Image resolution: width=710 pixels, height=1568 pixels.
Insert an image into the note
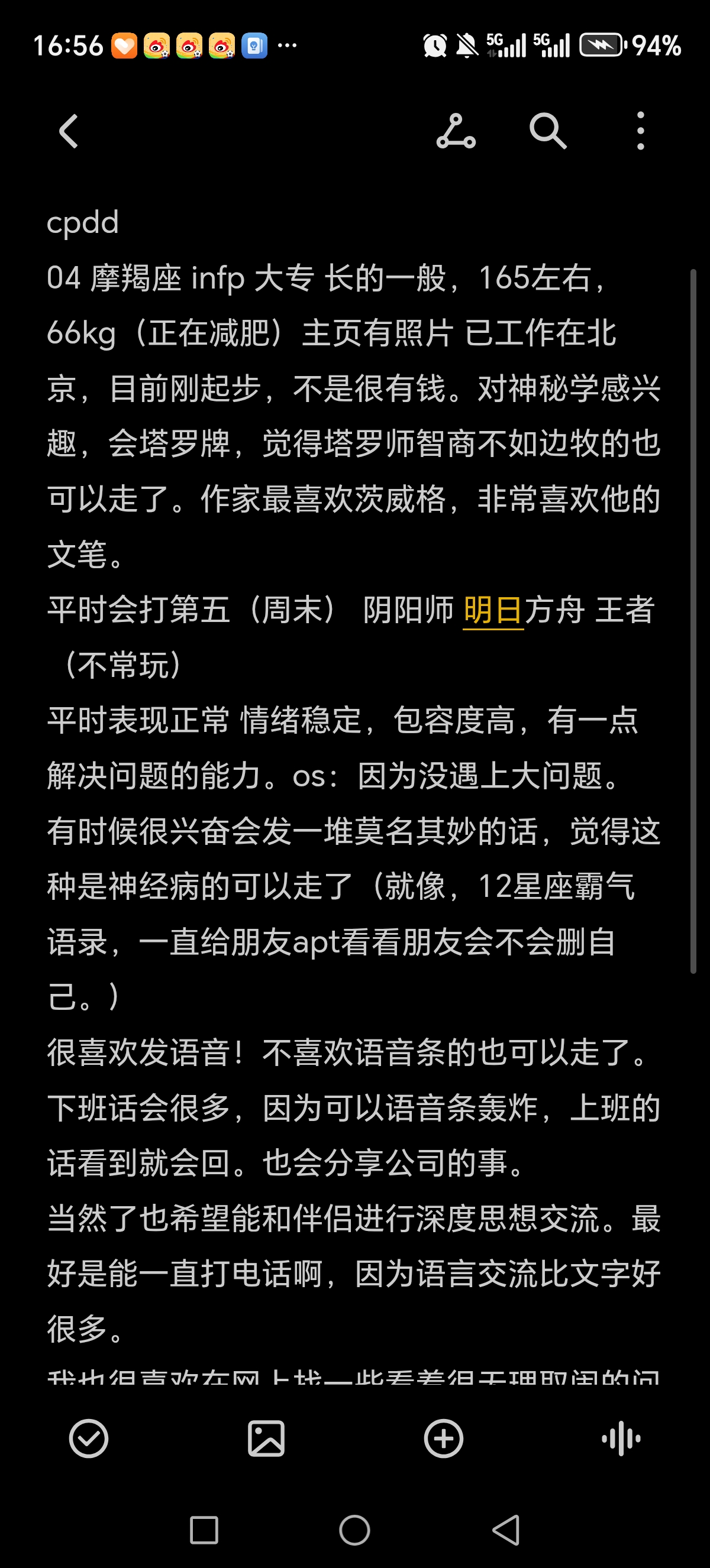coord(266,1439)
